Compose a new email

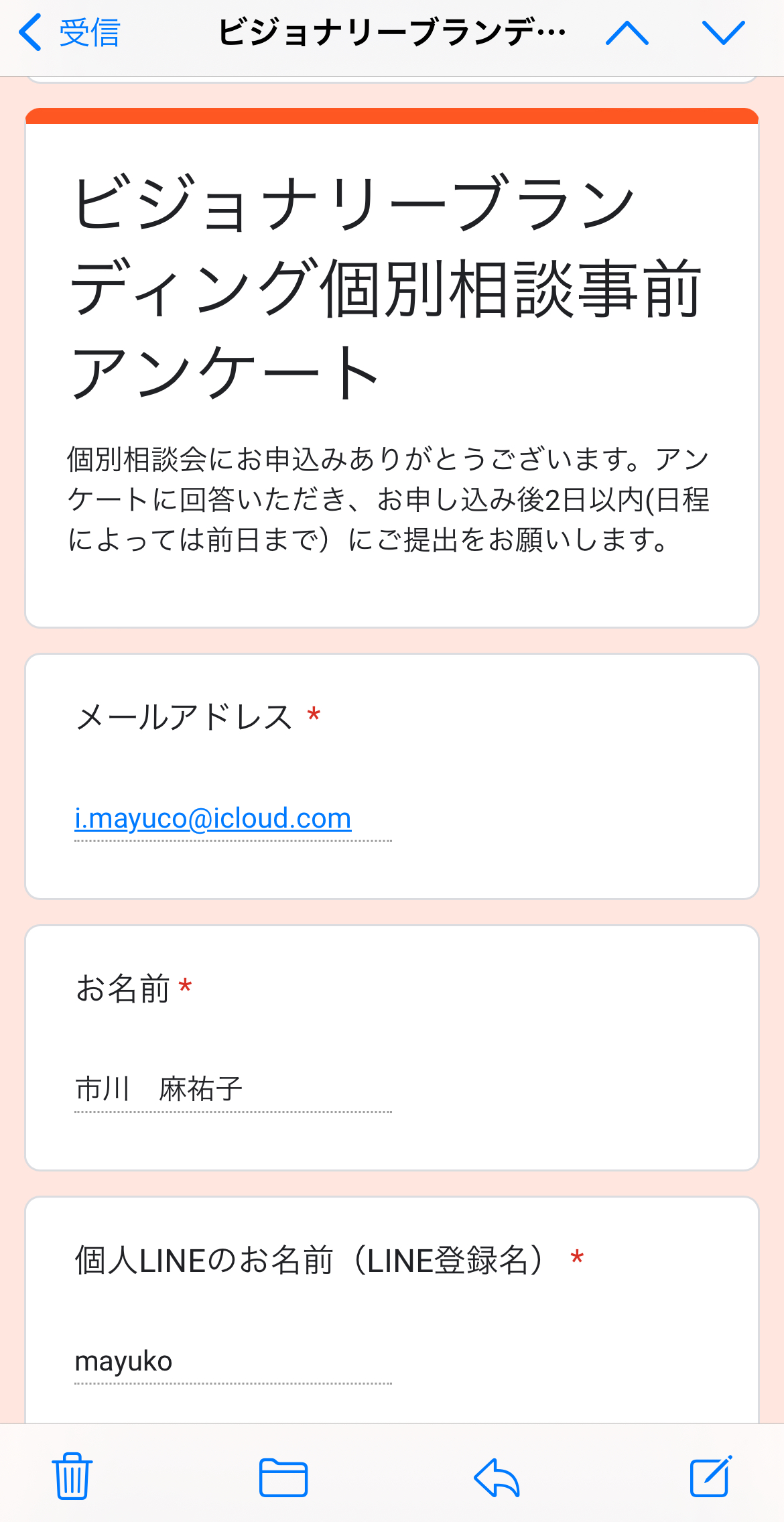pyautogui.click(x=711, y=1476)
